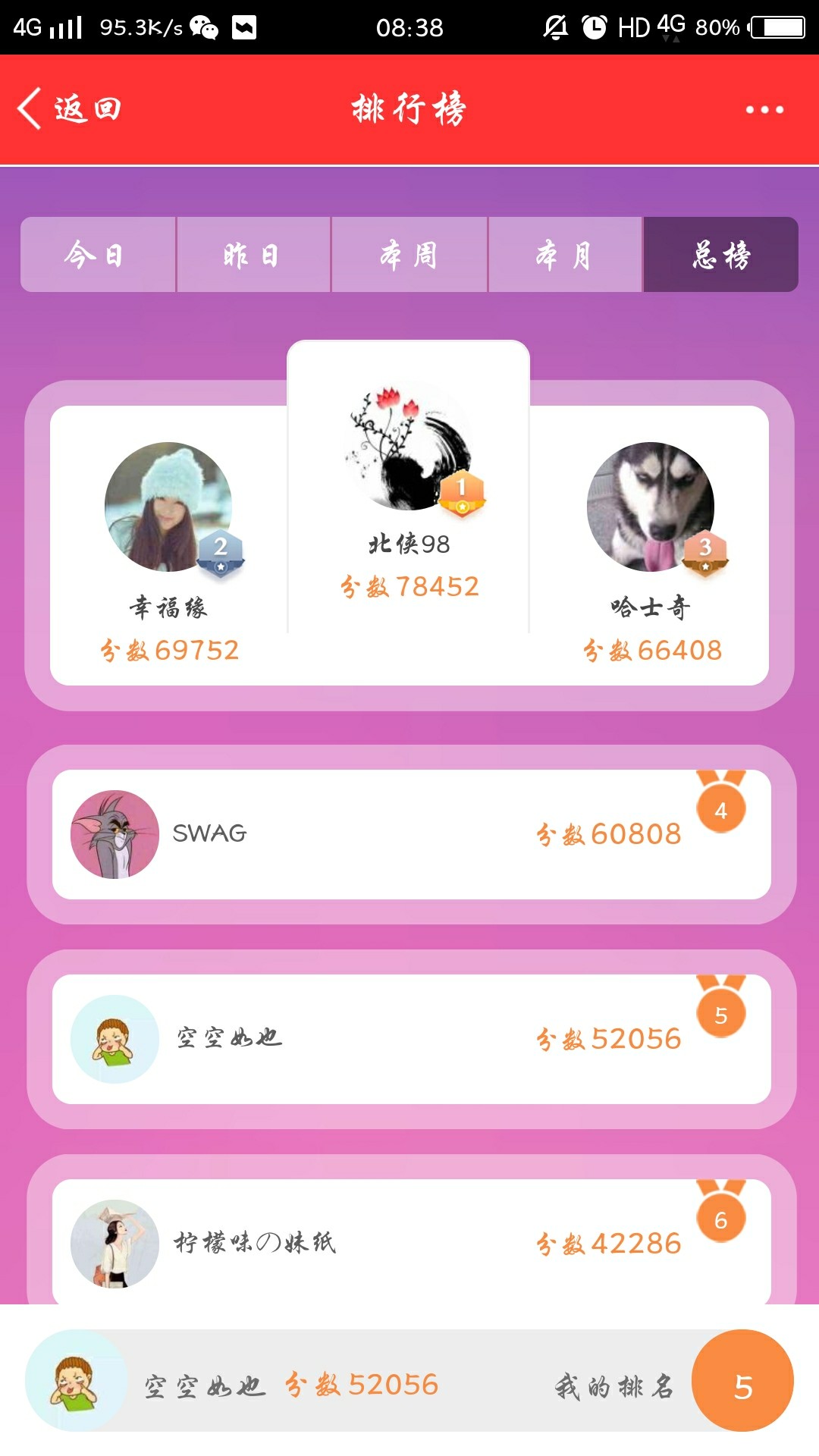
Task: Tap the 我的排名 bar at the bottom
Action: tap(409, 1382)
